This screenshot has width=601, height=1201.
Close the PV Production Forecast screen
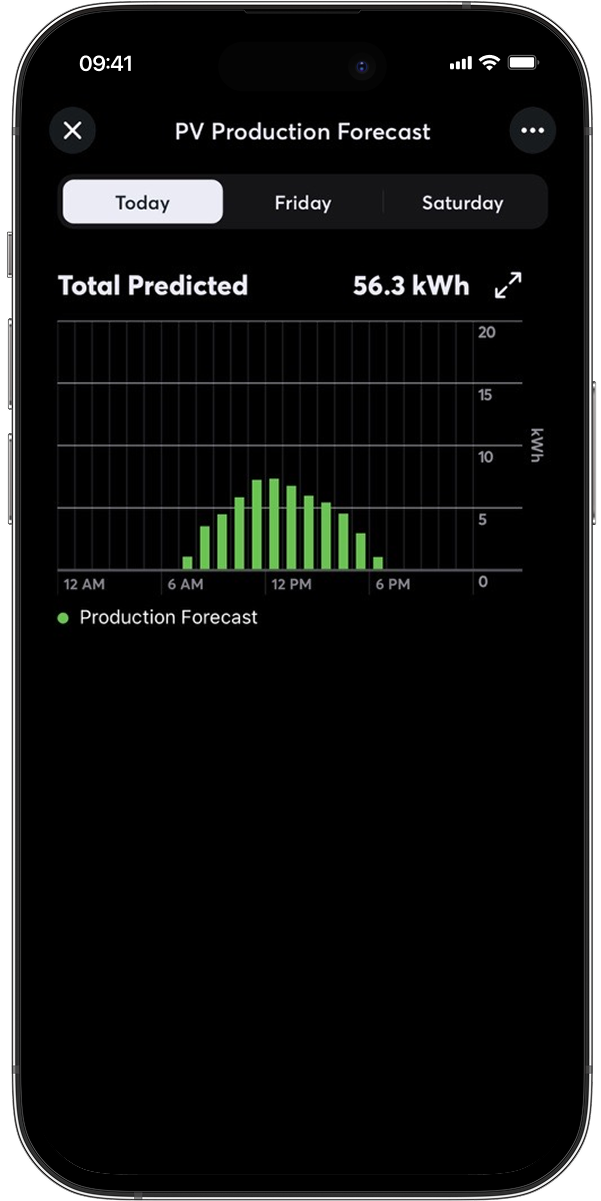[72, 131]
